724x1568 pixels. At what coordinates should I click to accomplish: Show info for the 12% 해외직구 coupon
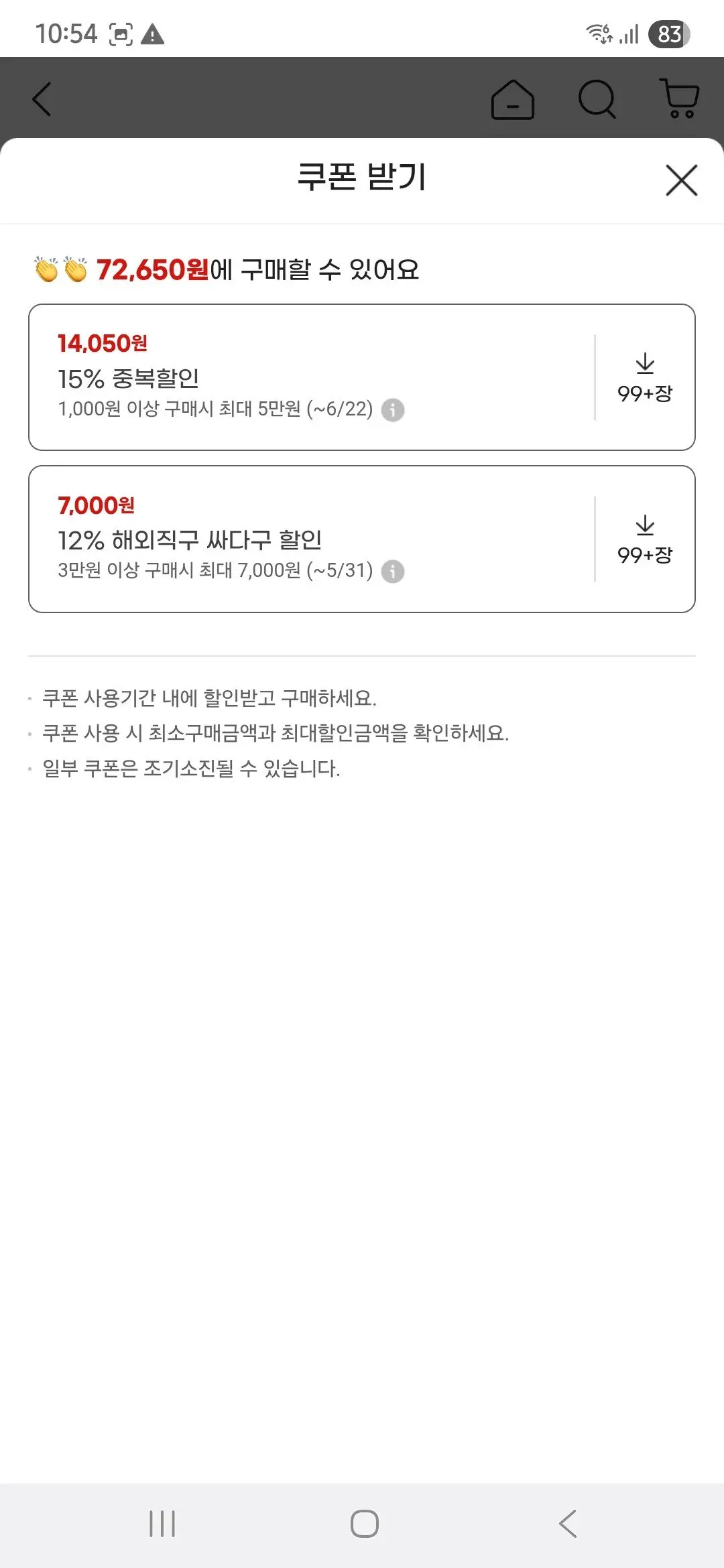point(393,572)
